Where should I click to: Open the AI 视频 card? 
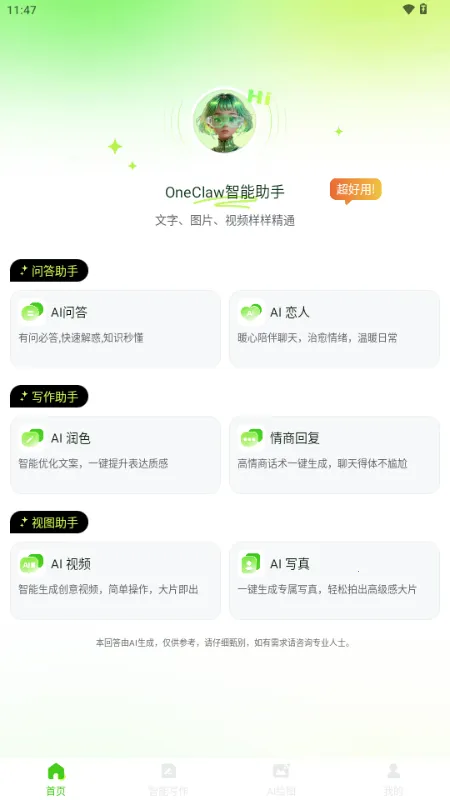point(115,580)
